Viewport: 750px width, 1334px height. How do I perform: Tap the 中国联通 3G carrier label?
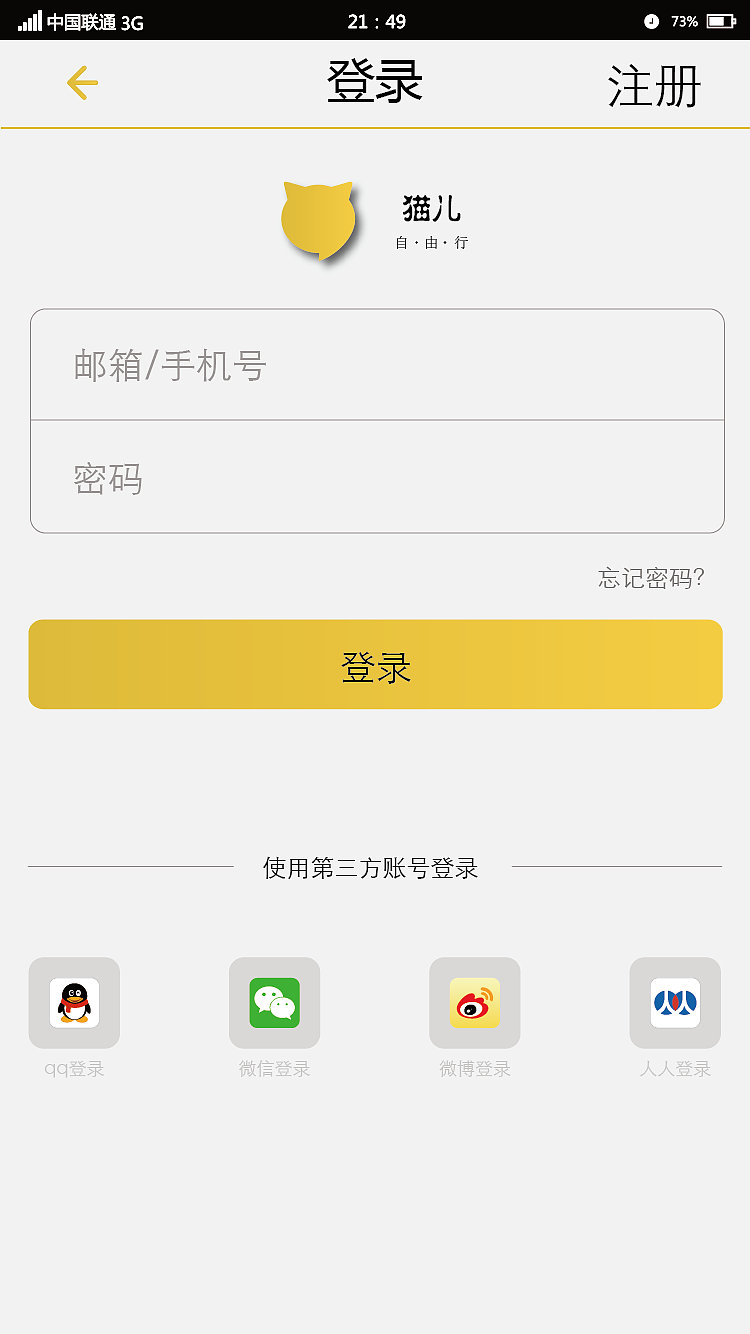click(x=95, y=20)
